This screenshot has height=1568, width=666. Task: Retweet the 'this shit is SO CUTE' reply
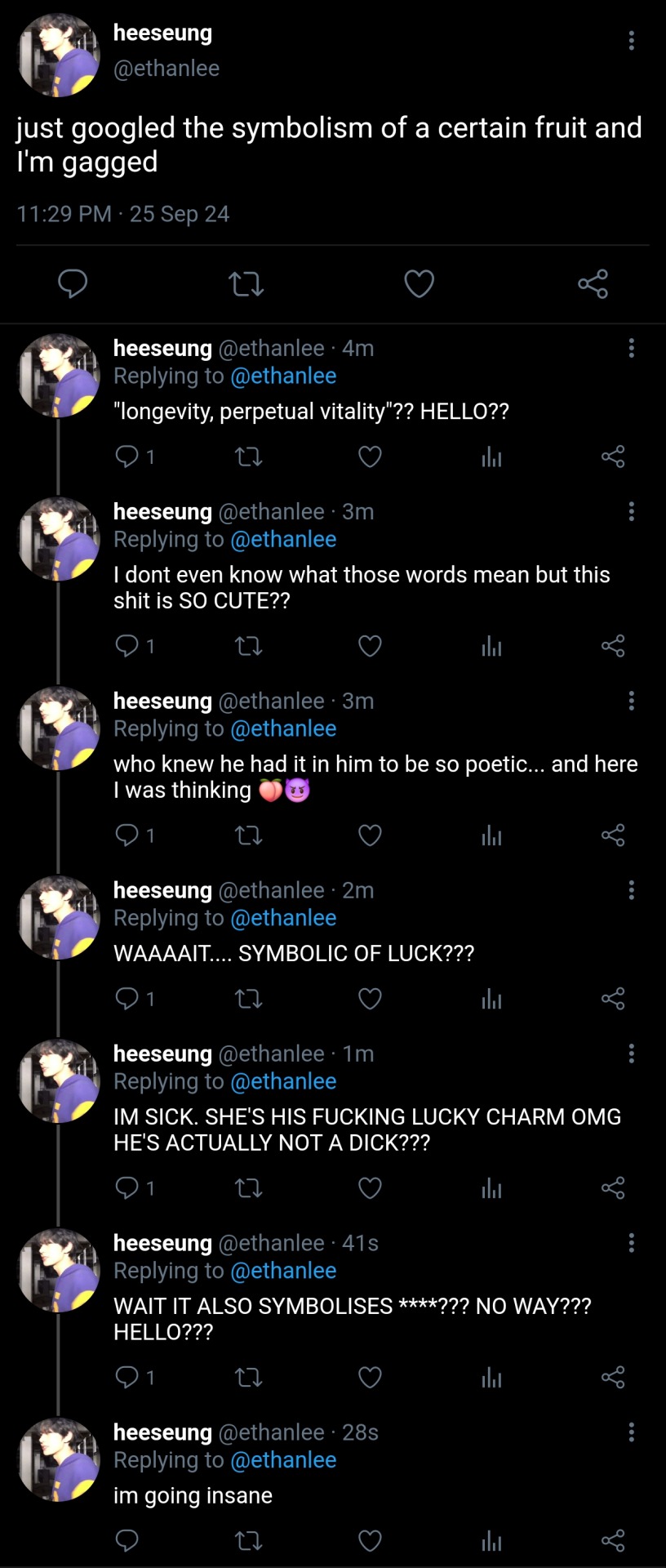coord(248,647)
